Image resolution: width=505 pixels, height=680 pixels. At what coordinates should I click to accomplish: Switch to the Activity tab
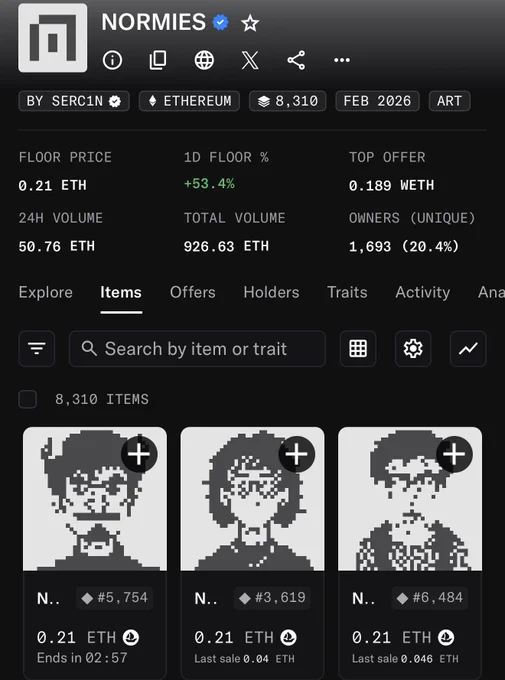coord(423,292)
